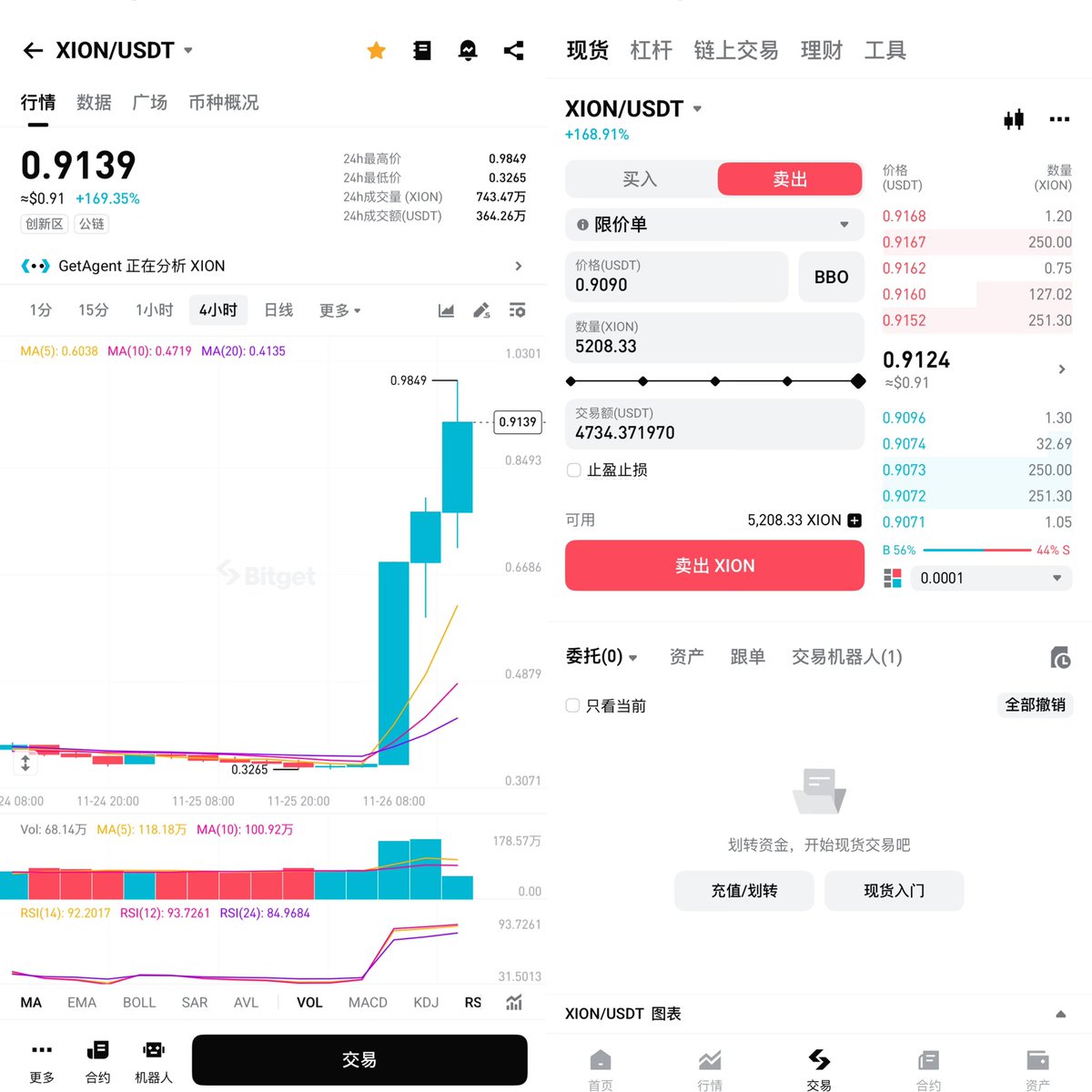Toggle the favorite star for XION/USDT
The height and width of the screenshot is (1092, 1092).
376,51
